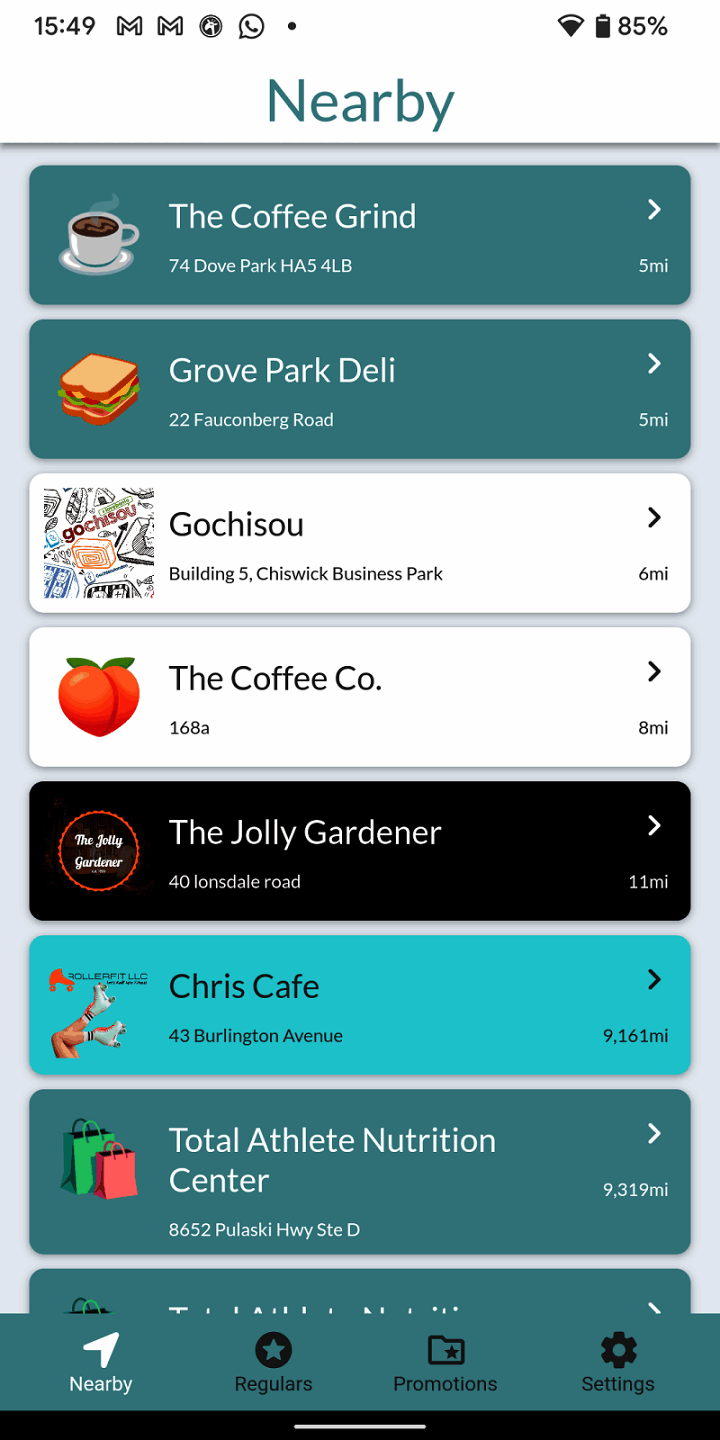Open The Coffee Grind card
Viewport: 720px width, 1440px height.
tap(360, 235)
